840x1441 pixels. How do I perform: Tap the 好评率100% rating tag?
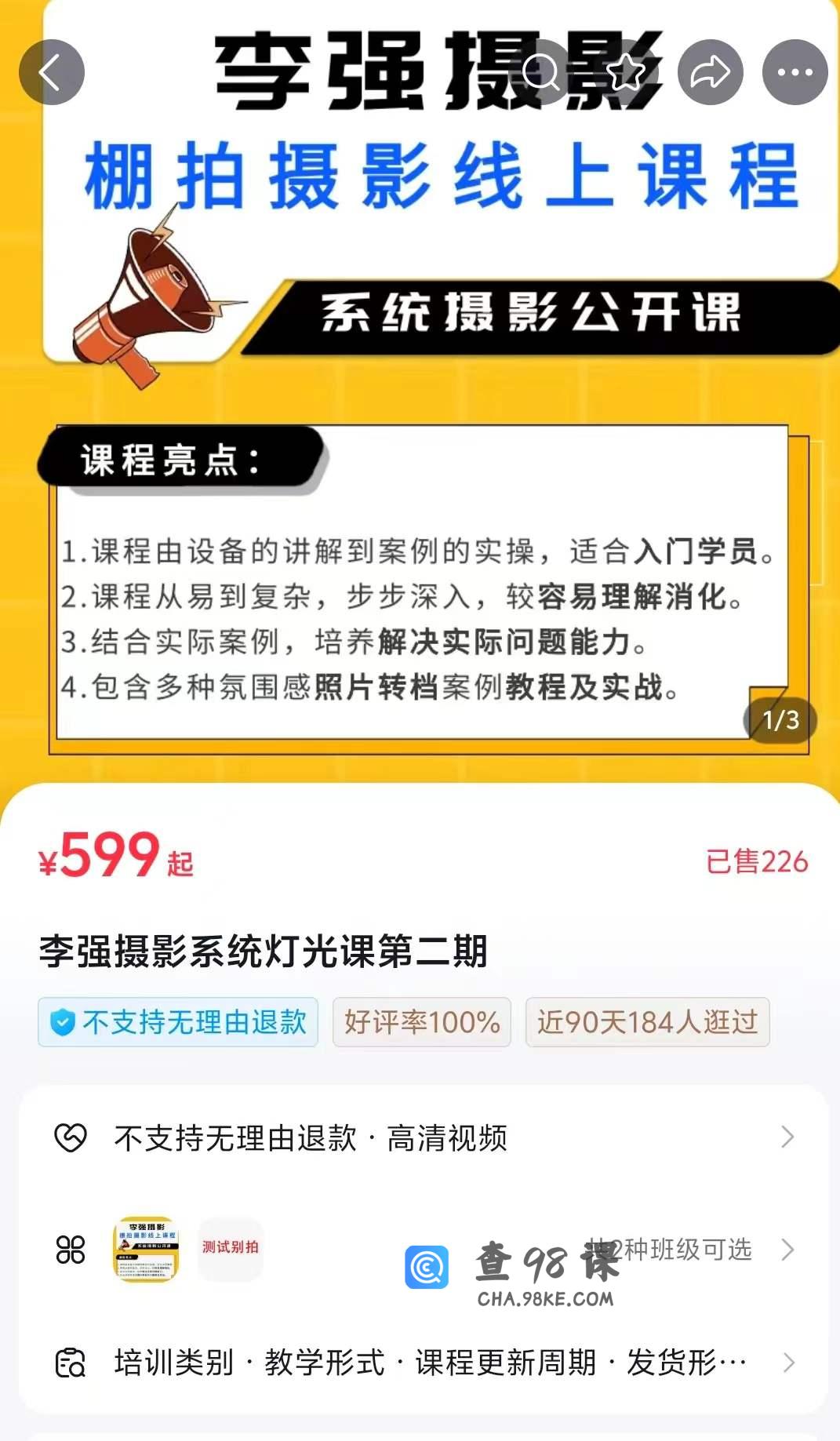click(x=422, y=1022)
